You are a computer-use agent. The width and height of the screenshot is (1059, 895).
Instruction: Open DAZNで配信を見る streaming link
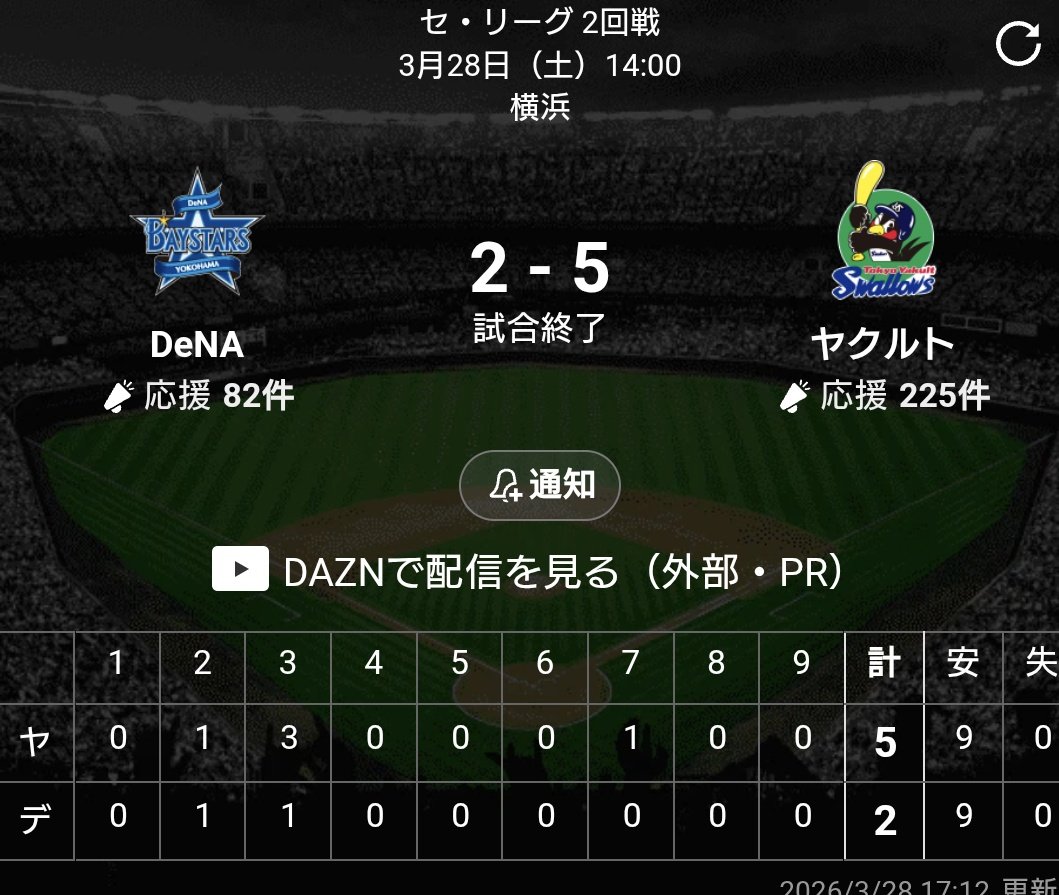tap(529, 572)
